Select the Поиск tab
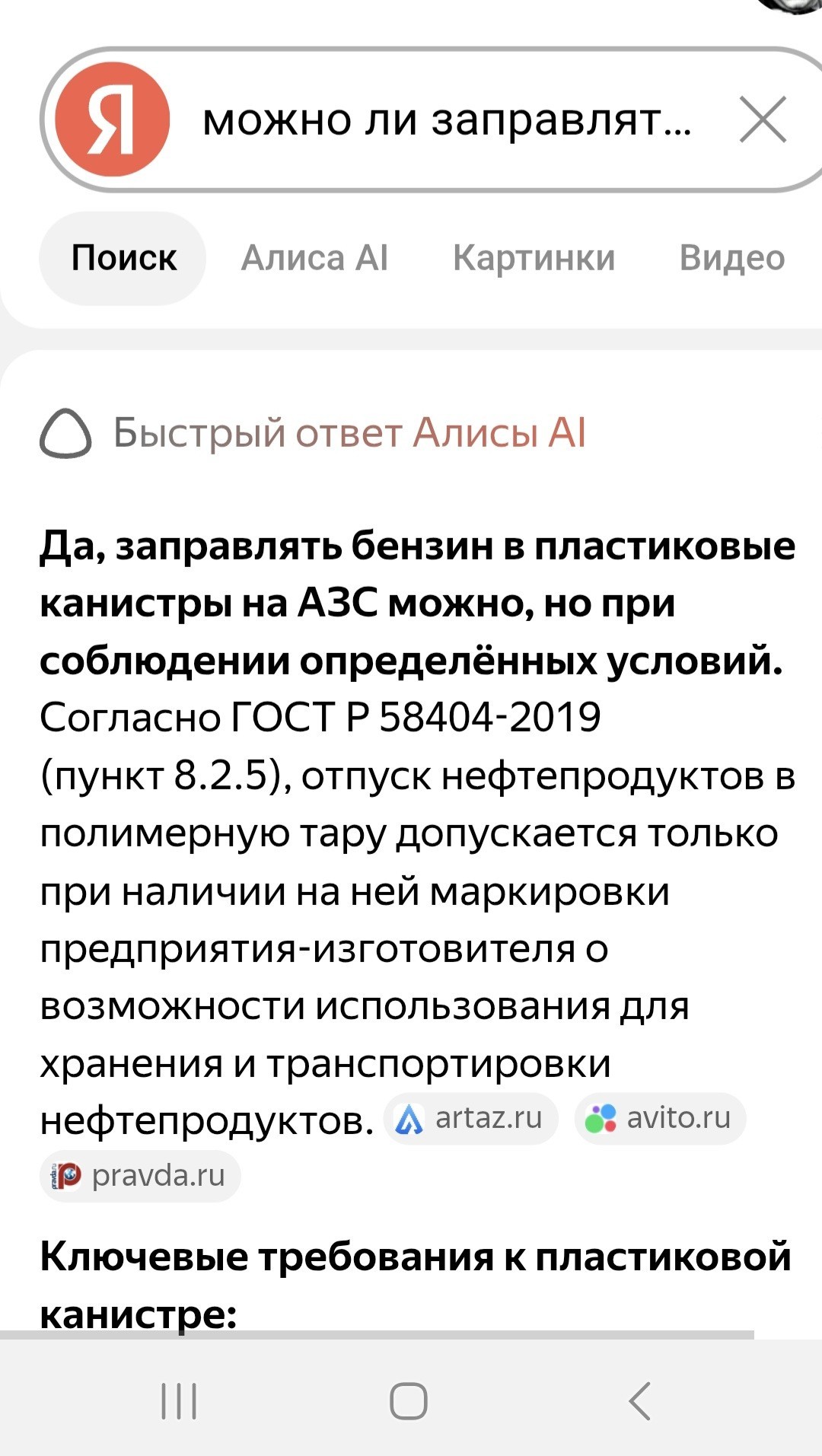The image size is (822, 1456). click(x=123, y=258)
